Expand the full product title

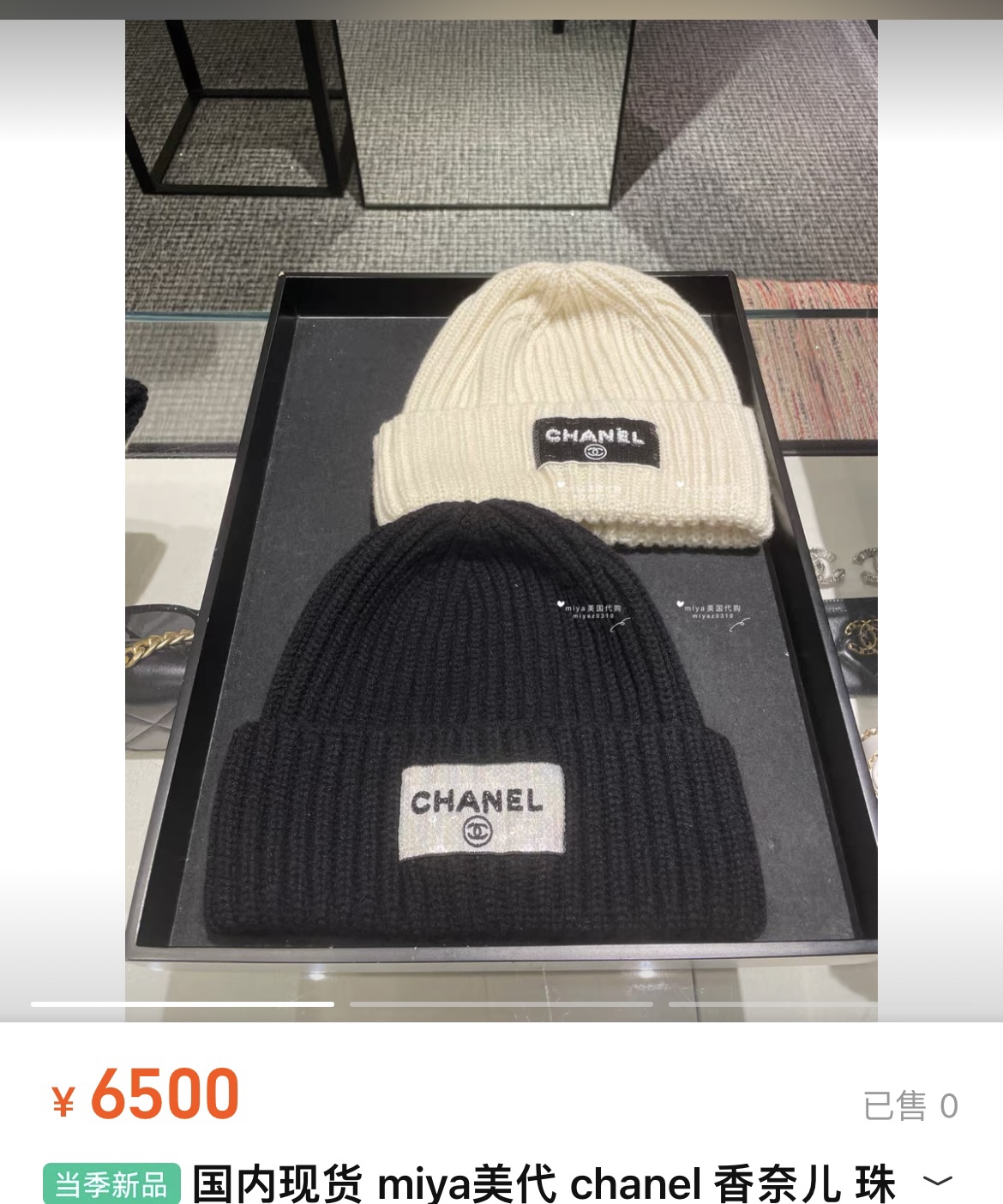[x=937, y=1182]
